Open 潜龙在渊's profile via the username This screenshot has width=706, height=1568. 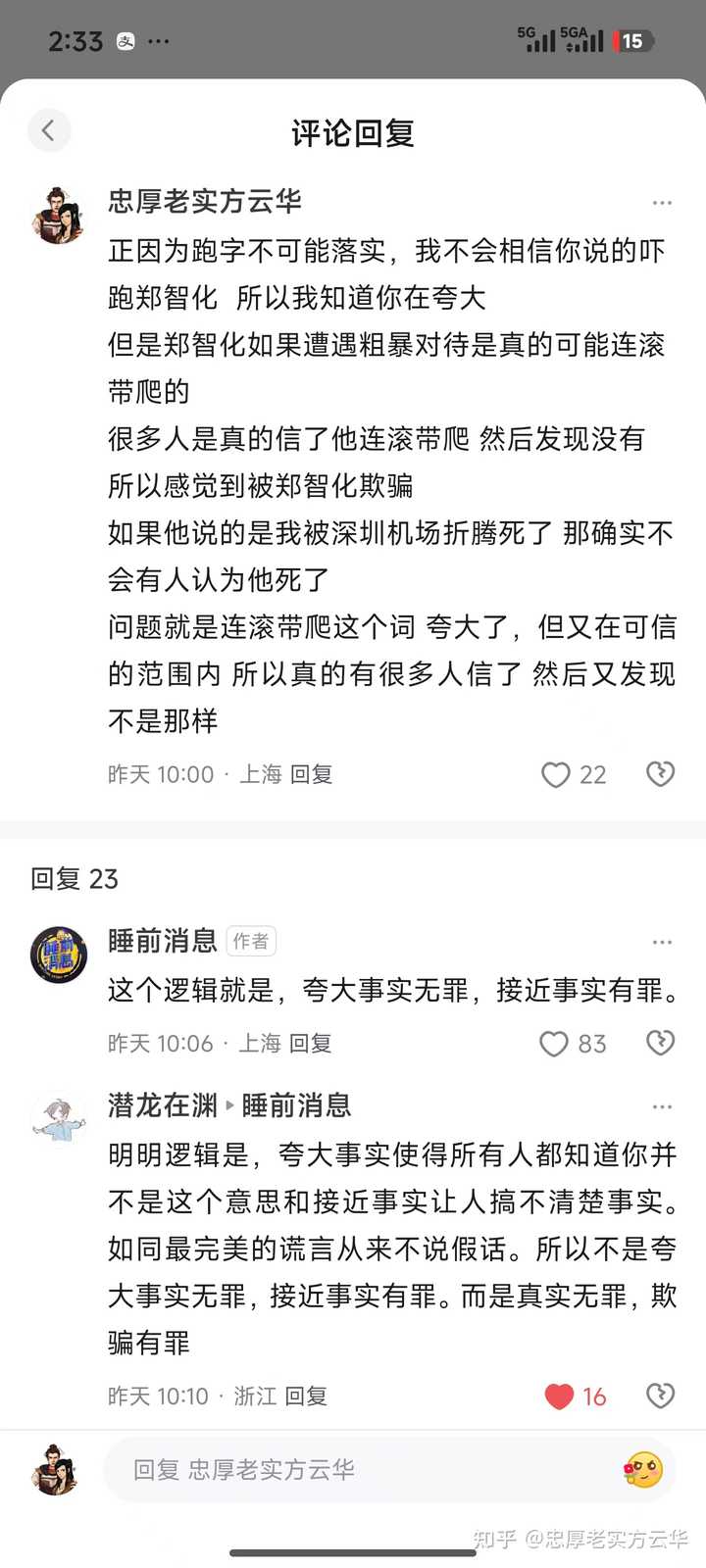(x=157, y=1105)
